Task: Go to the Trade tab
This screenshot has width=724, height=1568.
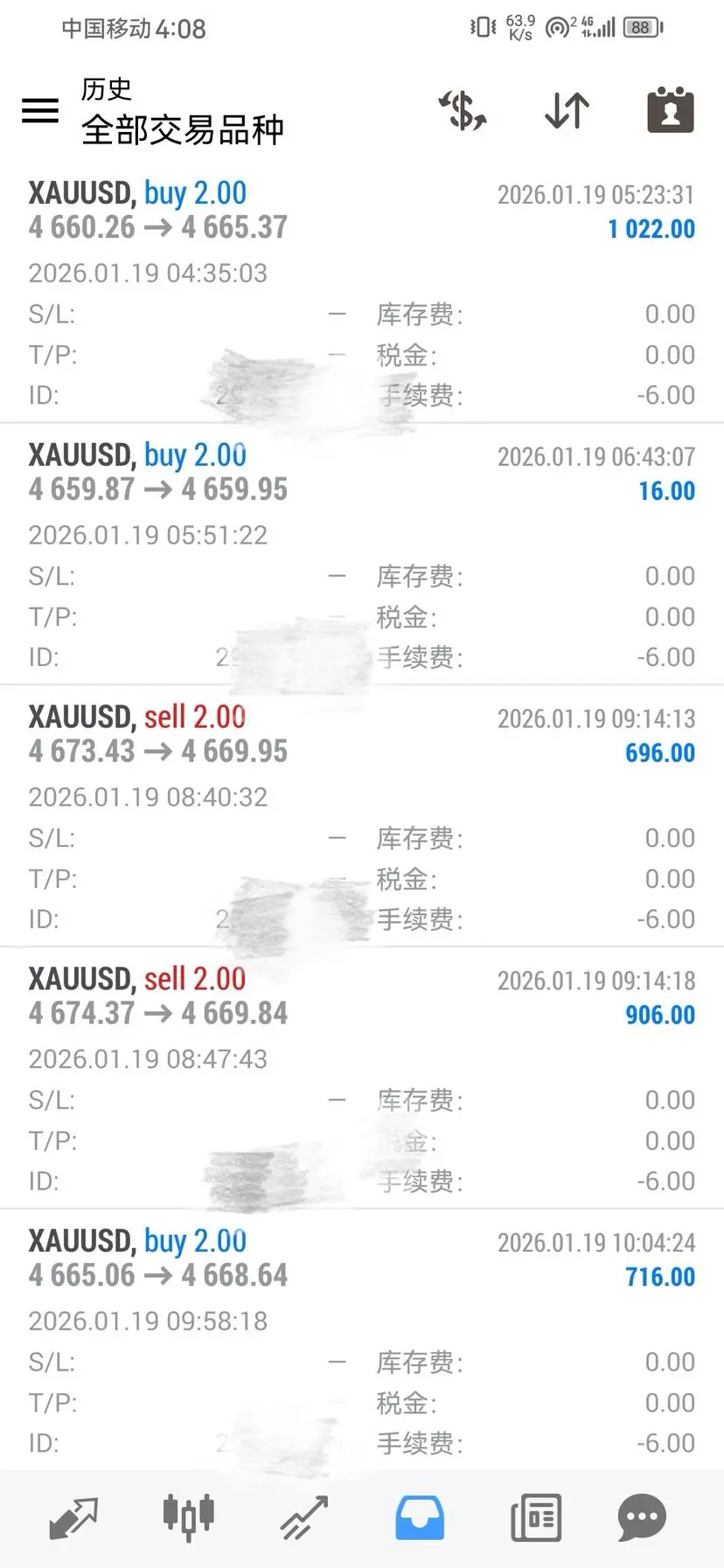Action: coord(303,1517)
